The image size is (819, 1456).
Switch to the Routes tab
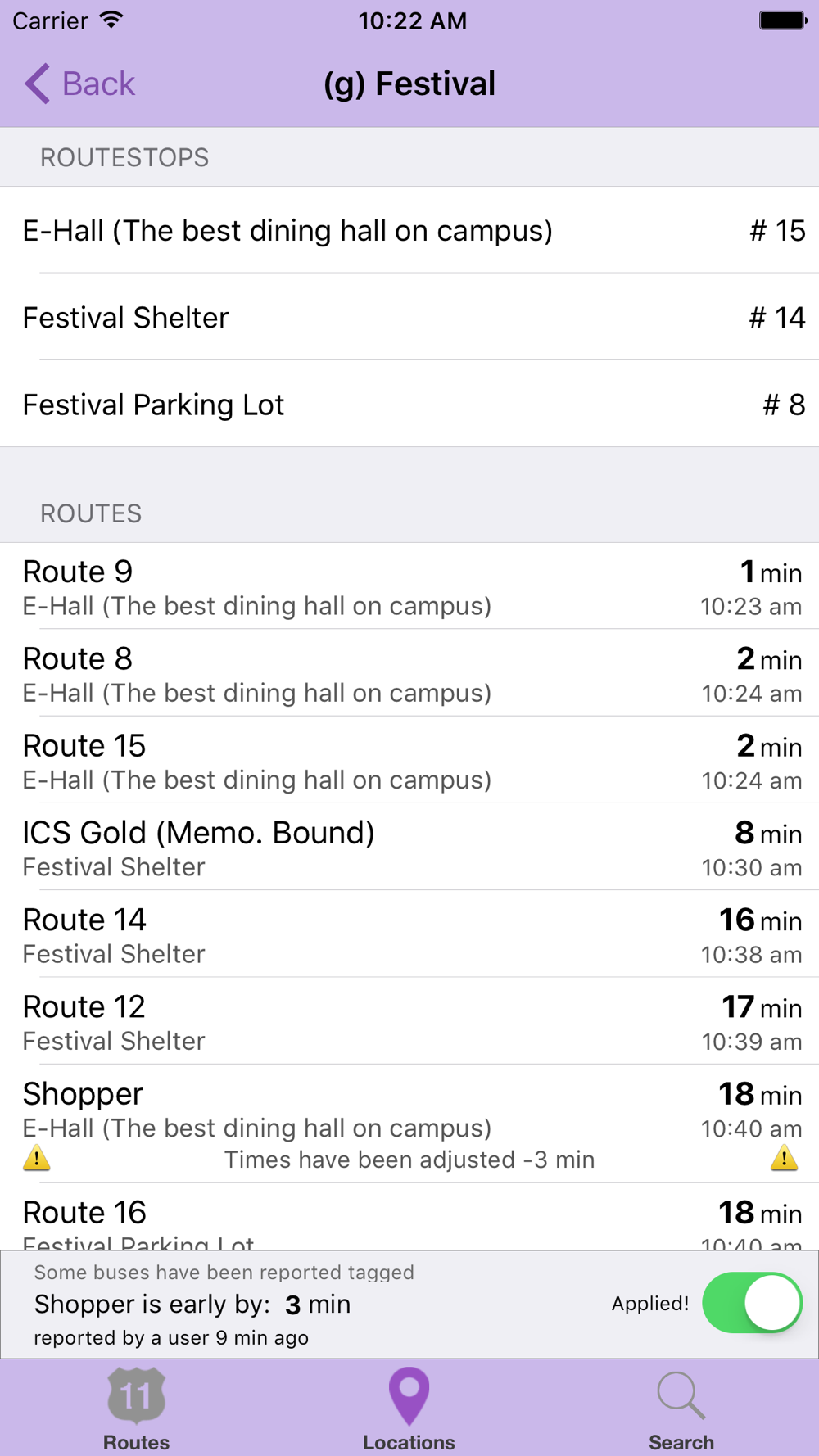pyautogui.click(x=136, y=1409)
